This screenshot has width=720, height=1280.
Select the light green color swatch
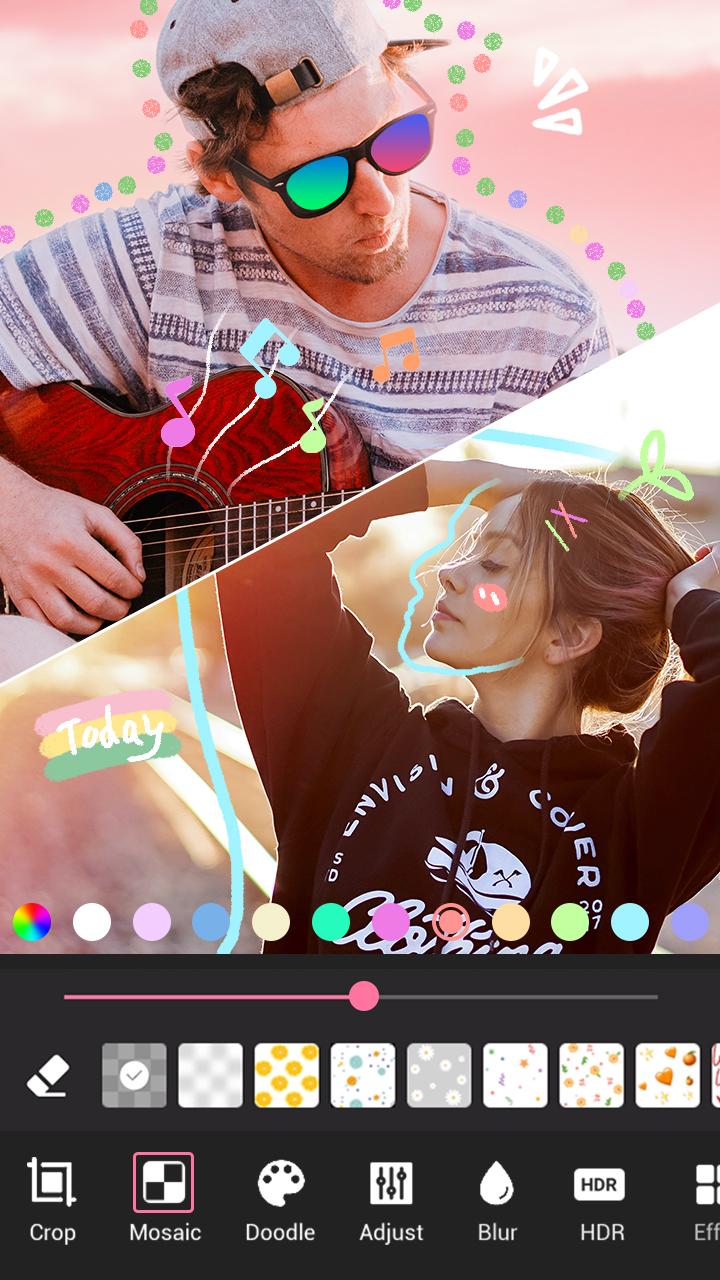tap(570, 922)
